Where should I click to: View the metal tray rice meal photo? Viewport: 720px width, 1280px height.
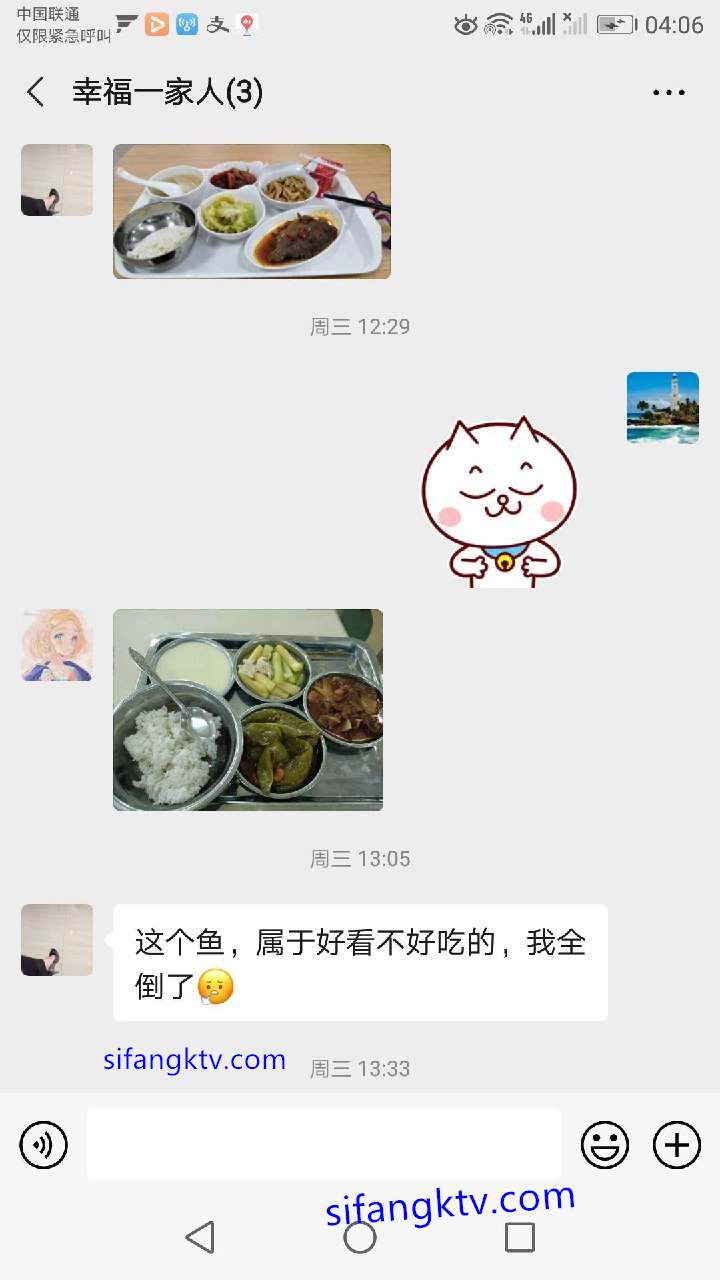248,709
